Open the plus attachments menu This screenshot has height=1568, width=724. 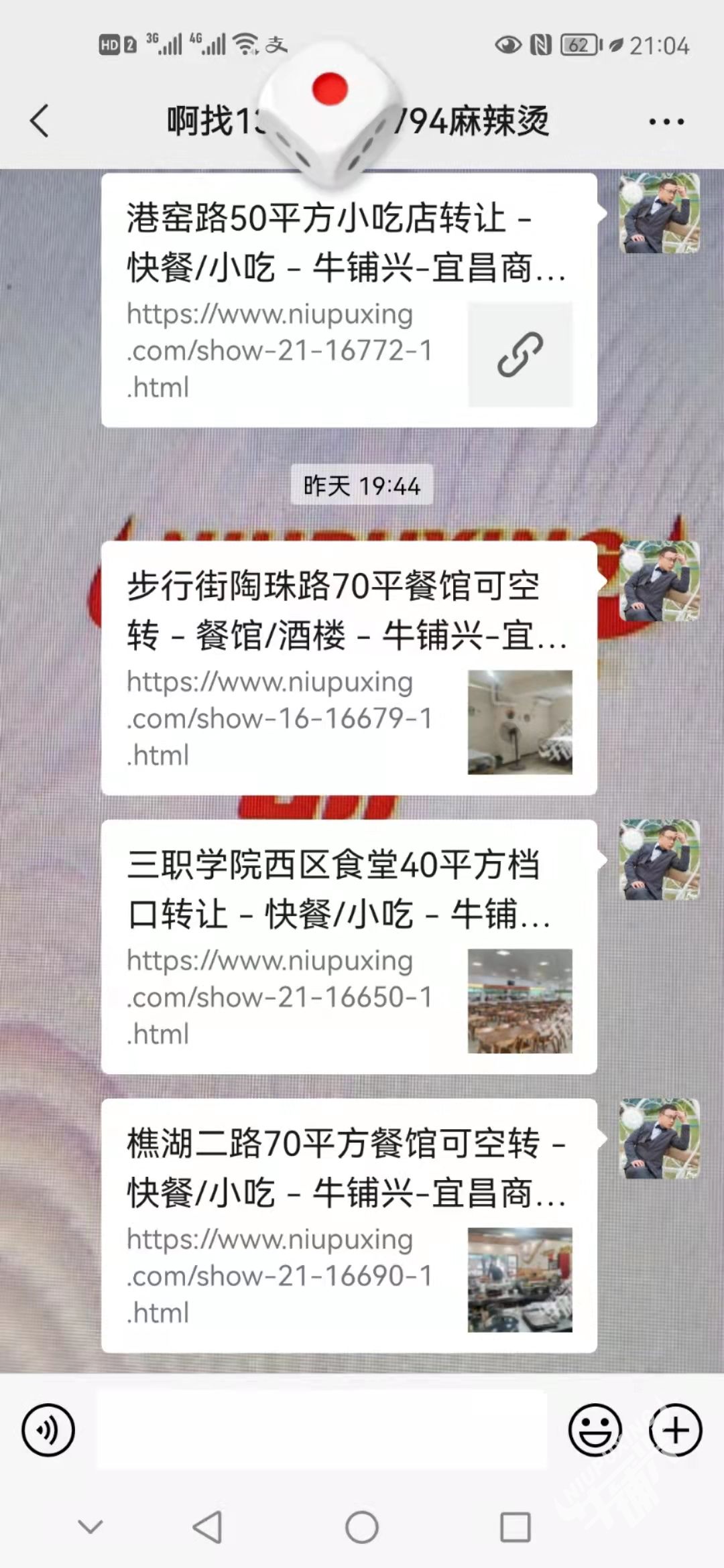point(675,1430)
